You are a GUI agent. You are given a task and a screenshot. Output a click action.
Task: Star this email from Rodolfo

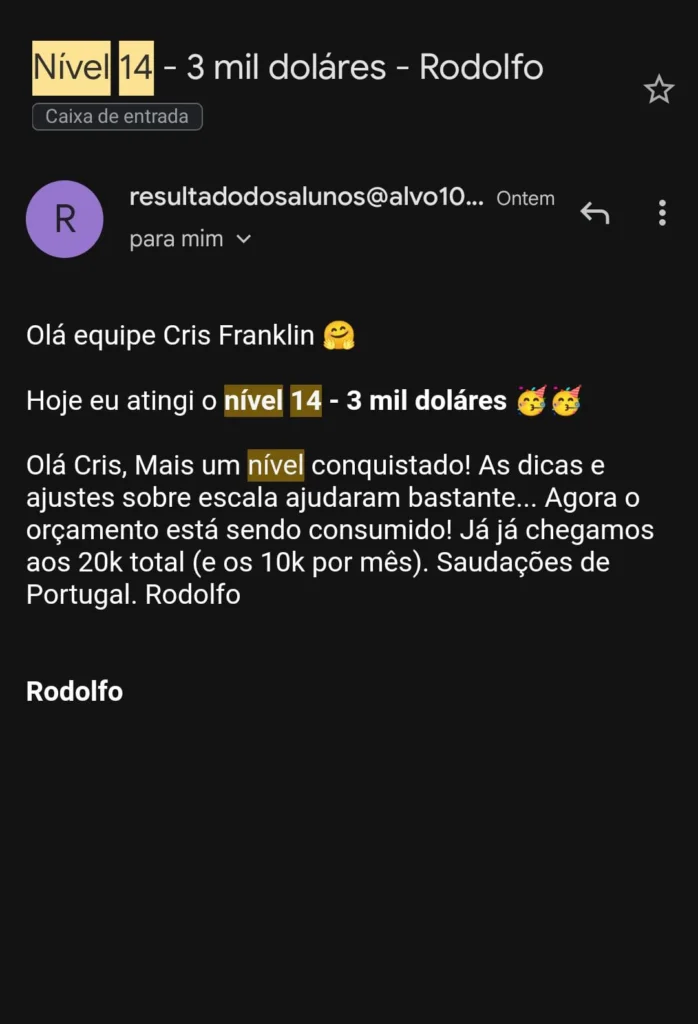tap(658, 91)
